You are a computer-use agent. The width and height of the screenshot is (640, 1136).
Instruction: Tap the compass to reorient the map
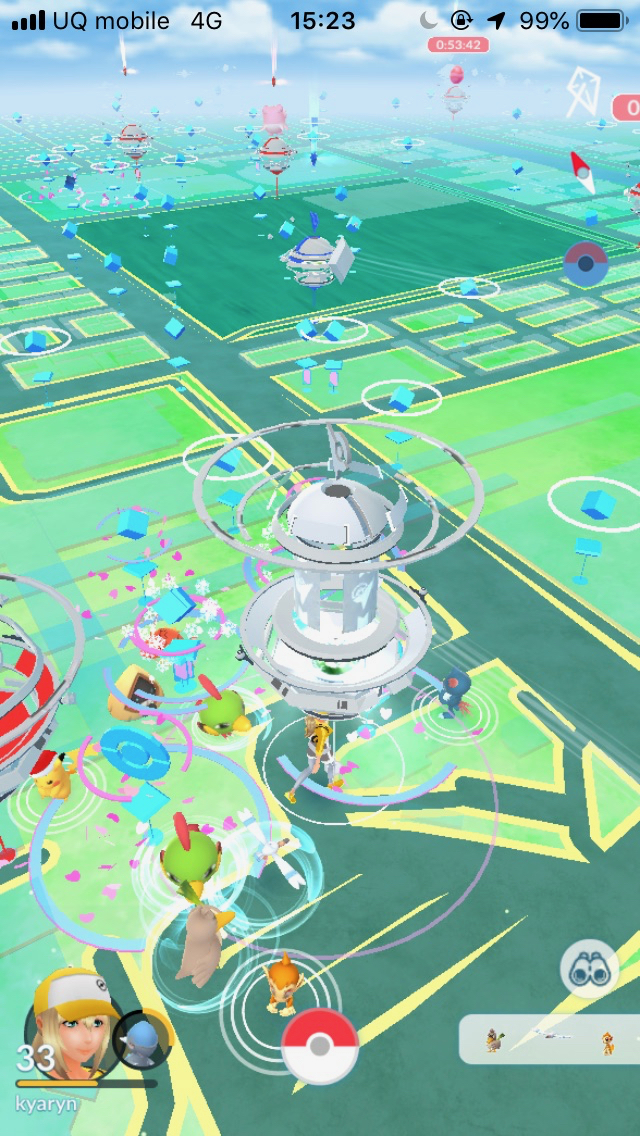tap(583, 172)
